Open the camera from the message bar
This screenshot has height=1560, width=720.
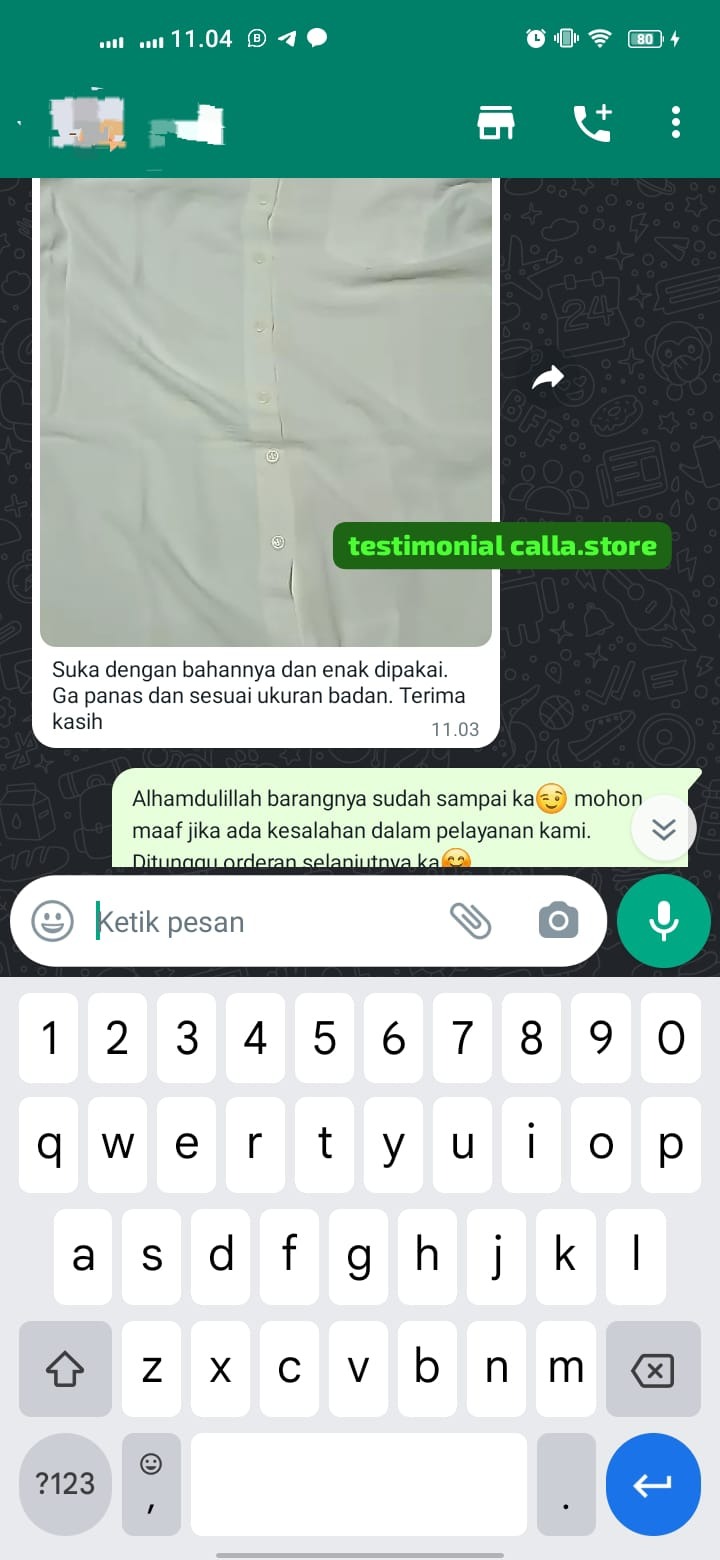pyautogui.click(x=558, y=921)
